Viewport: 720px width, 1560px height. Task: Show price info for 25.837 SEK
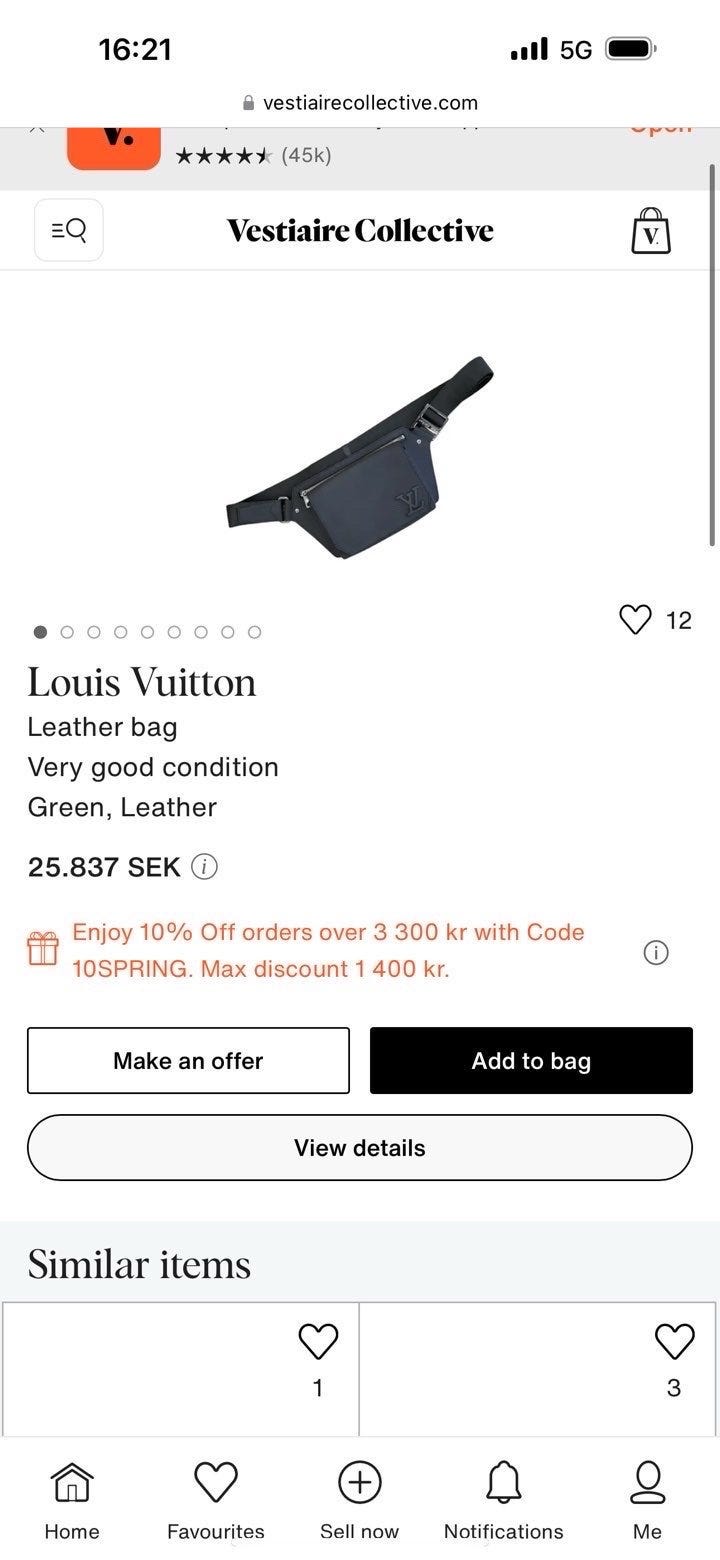click(x=204, y=867)
